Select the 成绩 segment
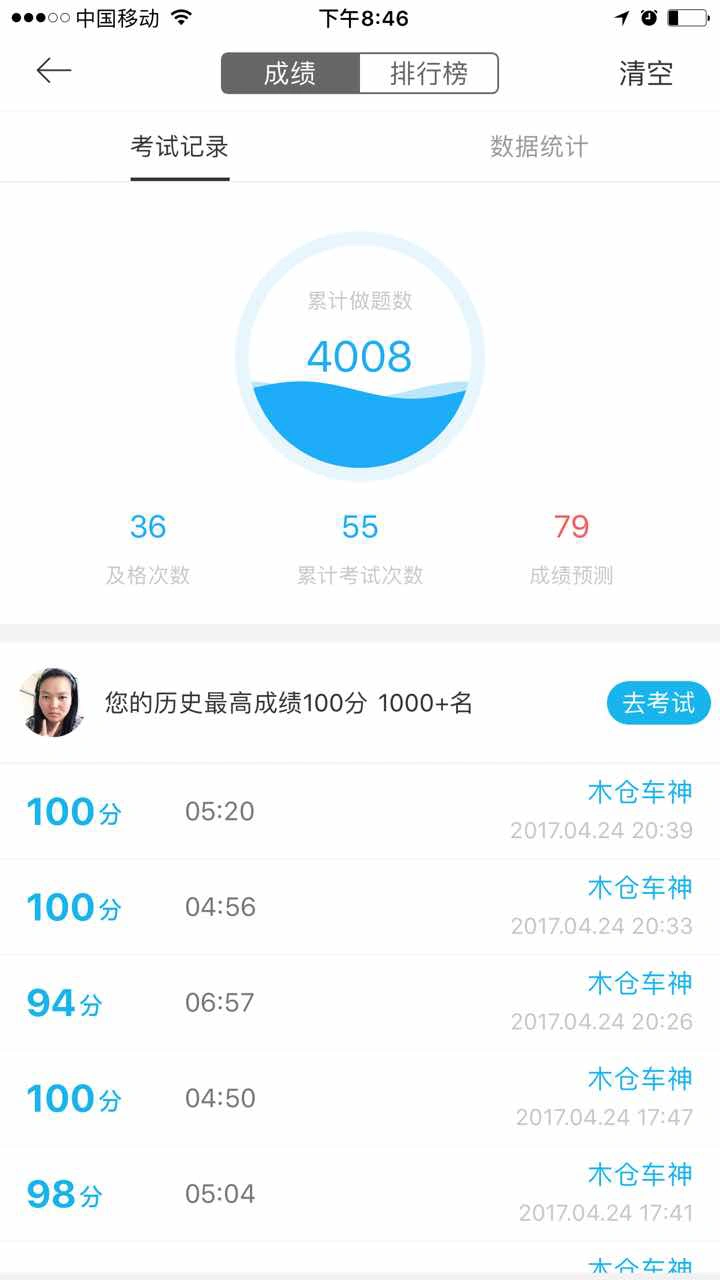Image resolution: width=720 pixels, height=1280 pixels. [290, 73]
